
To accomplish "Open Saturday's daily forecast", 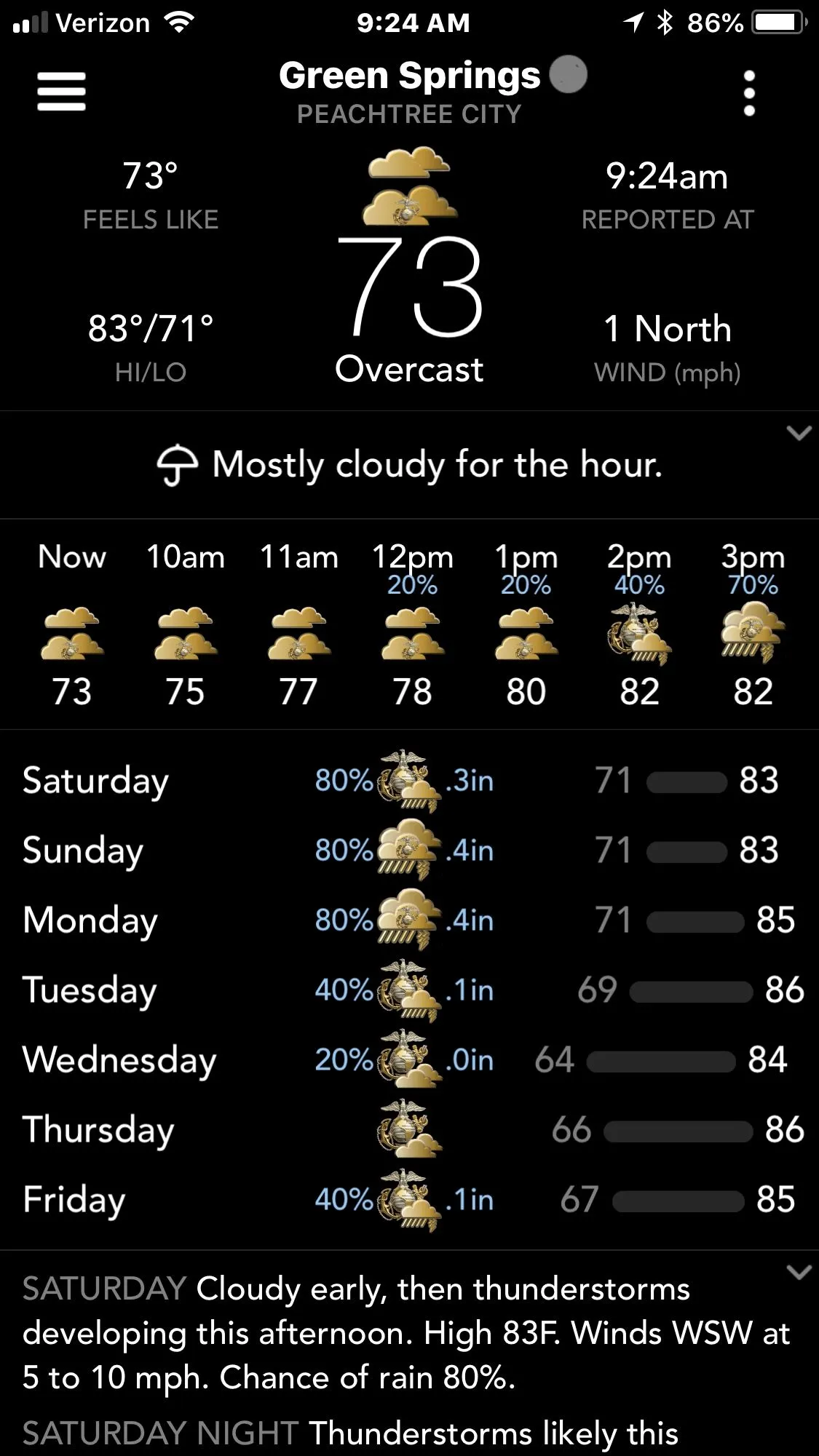I will coord(95,781).
